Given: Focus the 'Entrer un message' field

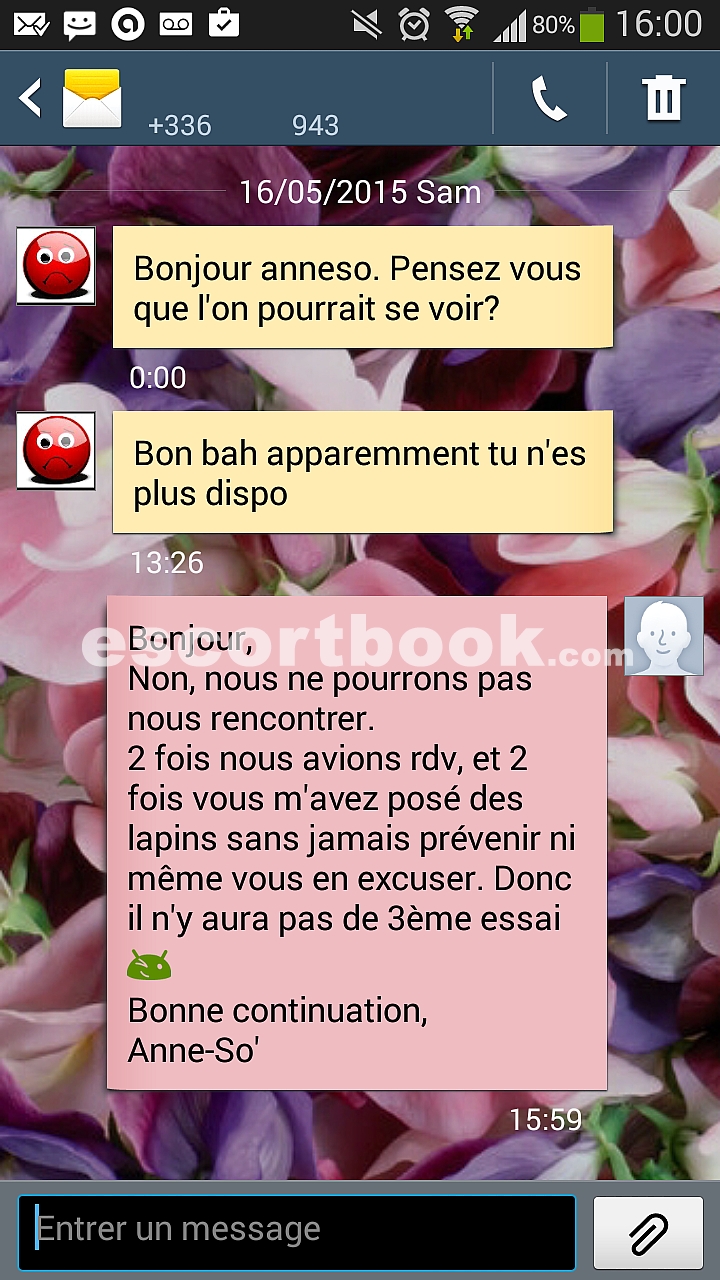Looking at the screenshot, I should point(297,1232).
